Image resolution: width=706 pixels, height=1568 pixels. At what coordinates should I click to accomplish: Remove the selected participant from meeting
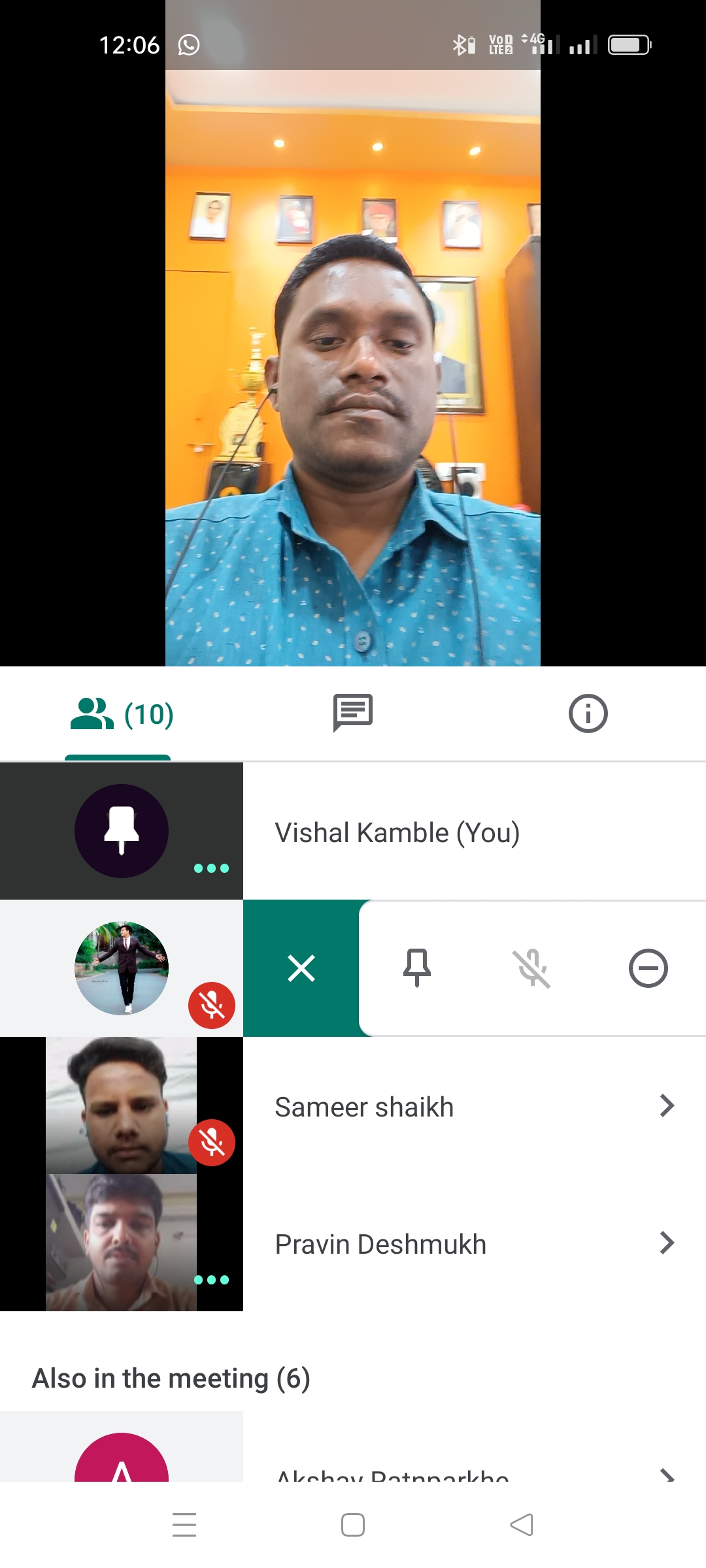648,968
